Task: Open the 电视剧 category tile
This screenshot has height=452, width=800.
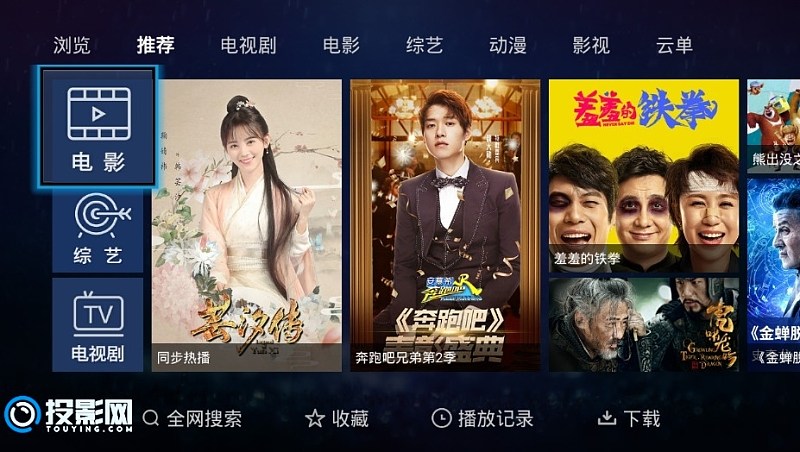Action: (98, 326)
